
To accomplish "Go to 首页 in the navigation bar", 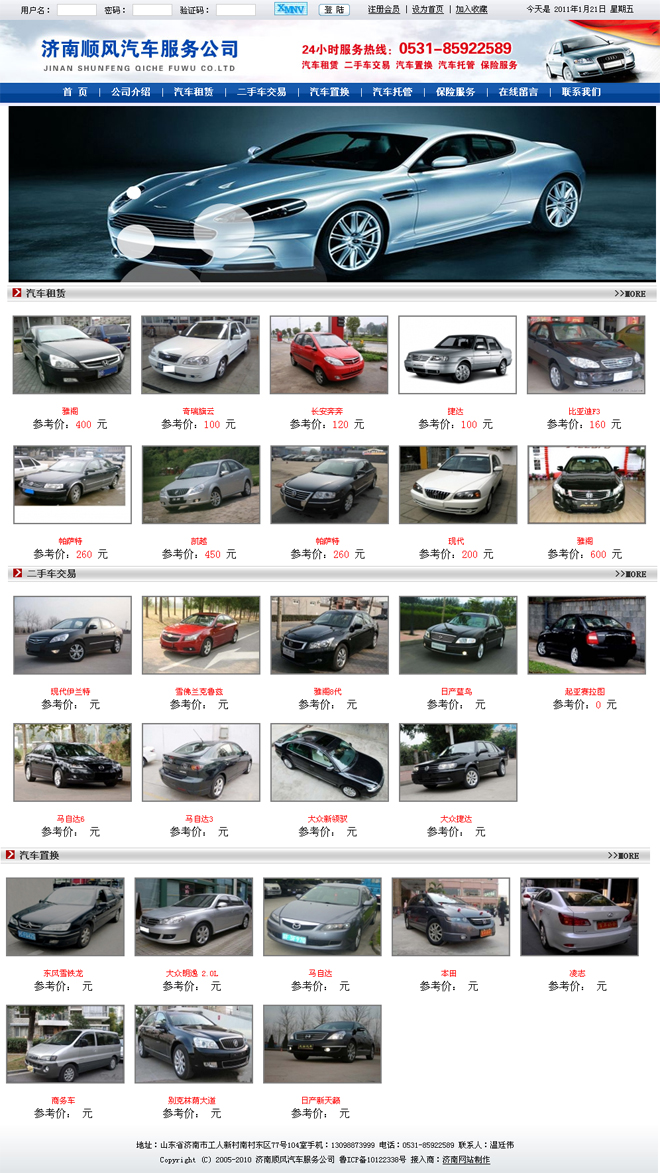I will point(75,92).
